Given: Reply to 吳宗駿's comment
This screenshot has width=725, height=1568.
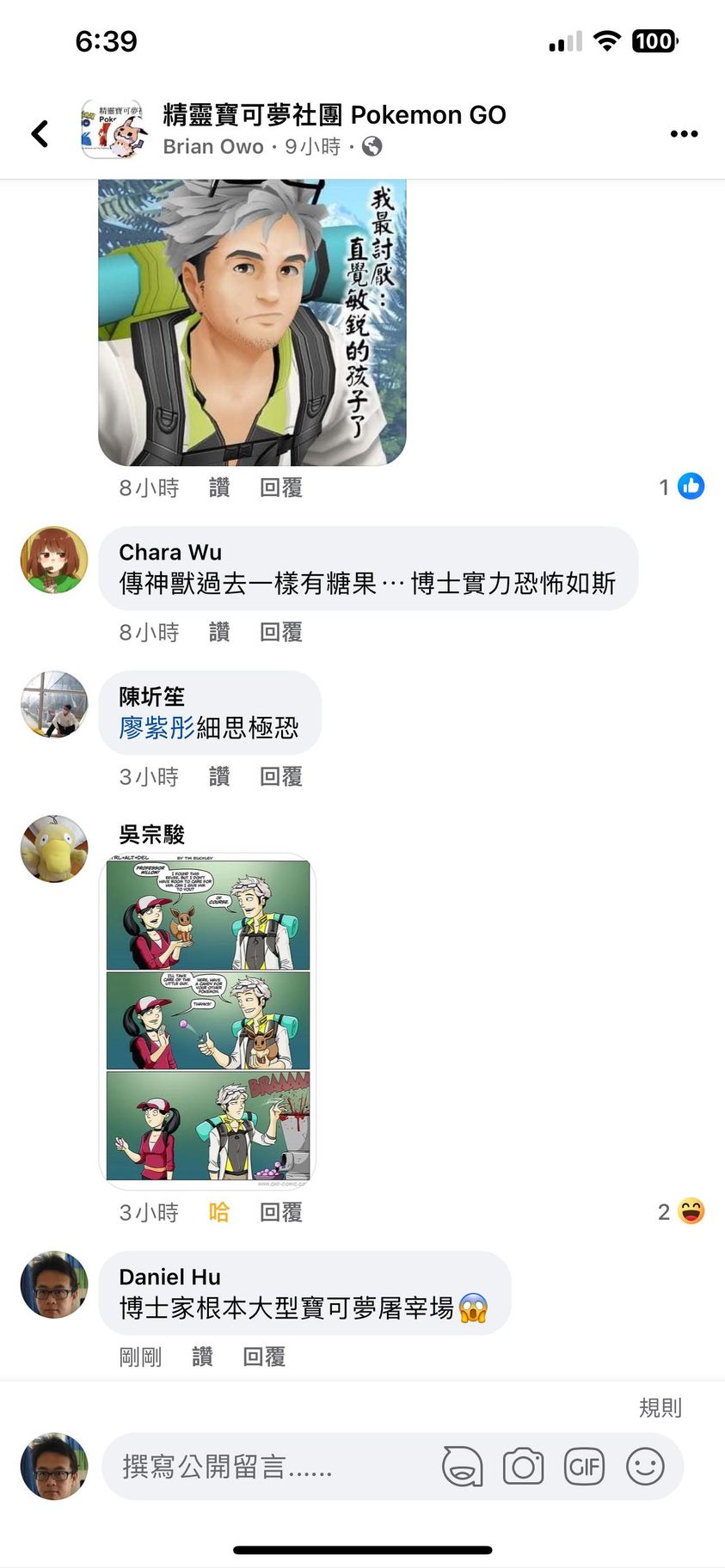Looking at the screenshot, I should pyautogui.click(x=280, y=1212).
